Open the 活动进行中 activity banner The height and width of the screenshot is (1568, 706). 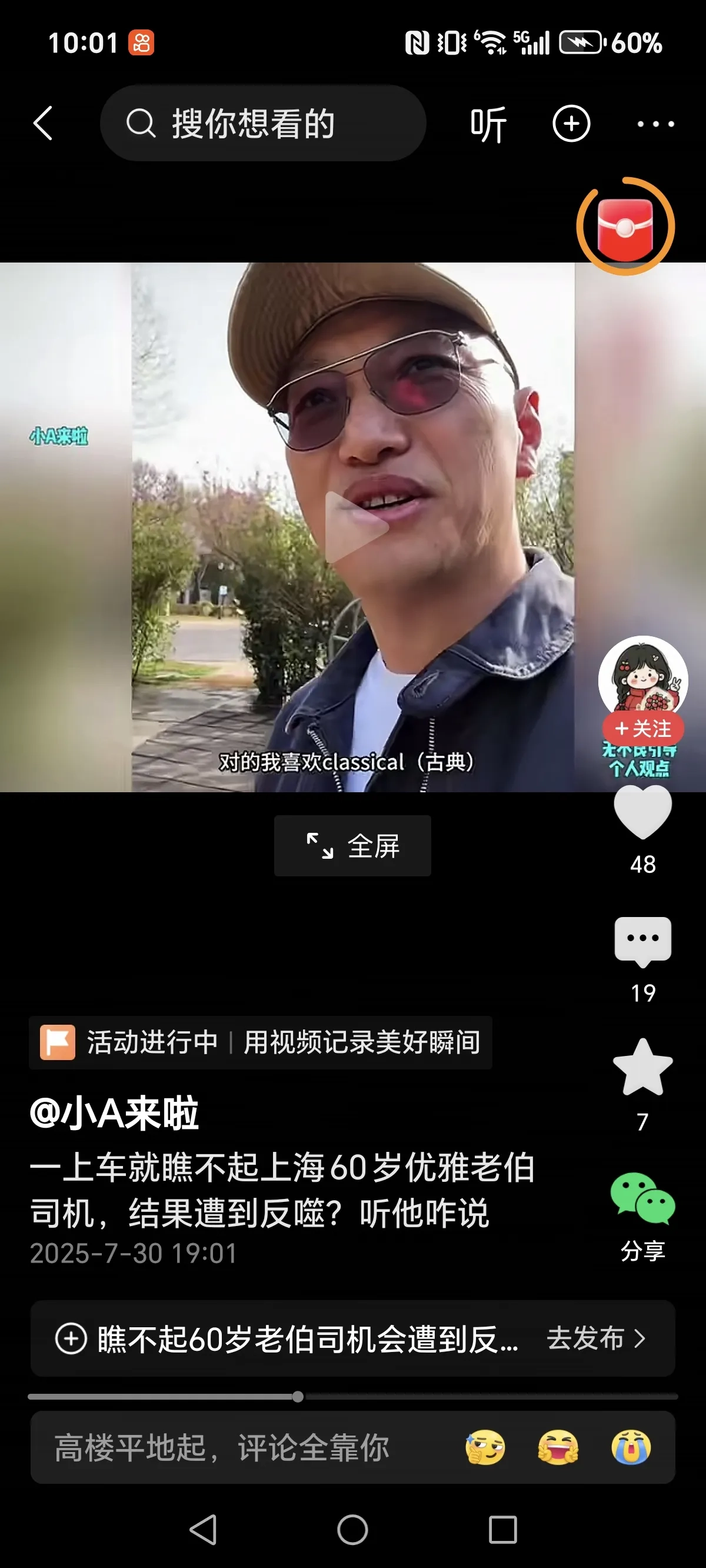pos(261,1042)
